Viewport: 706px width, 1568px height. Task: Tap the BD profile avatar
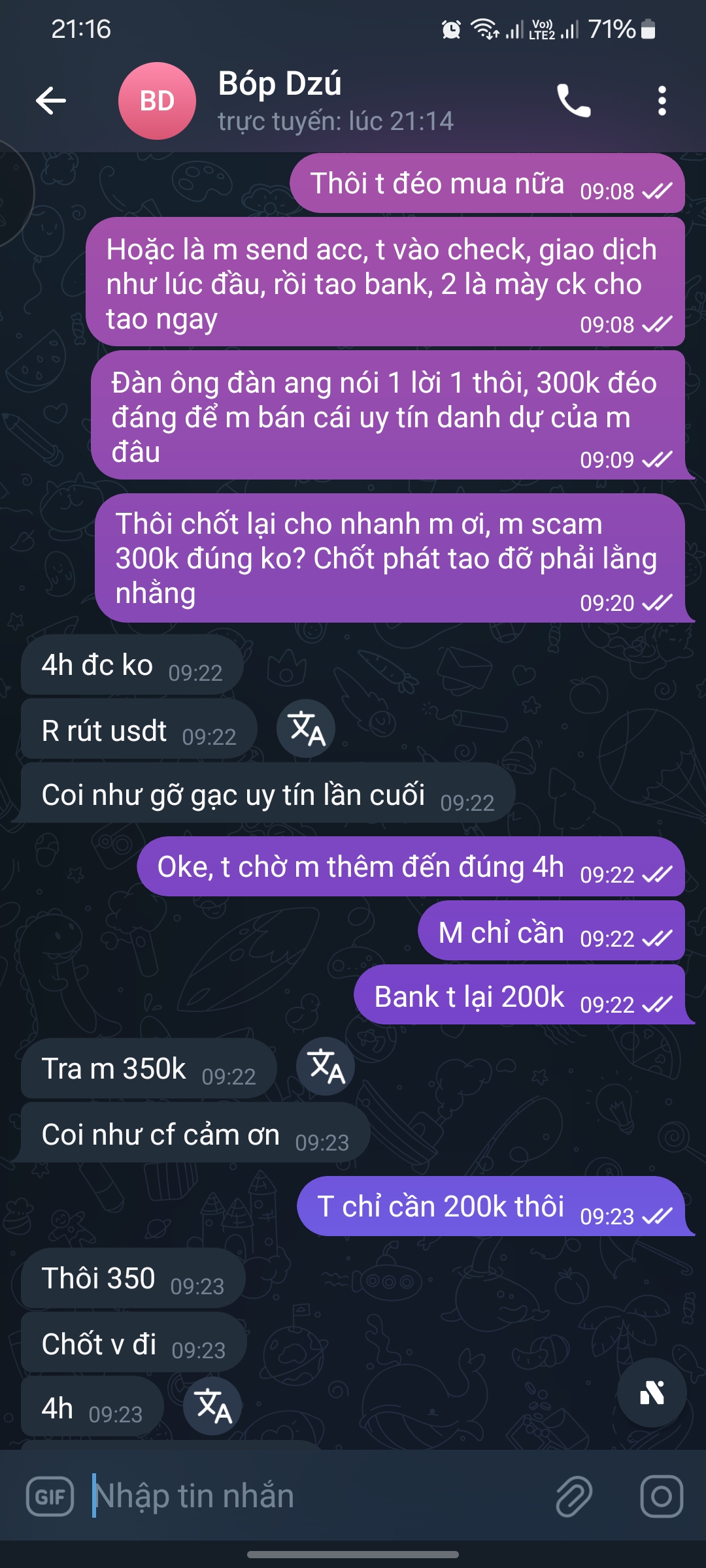[x=157, y=101]
